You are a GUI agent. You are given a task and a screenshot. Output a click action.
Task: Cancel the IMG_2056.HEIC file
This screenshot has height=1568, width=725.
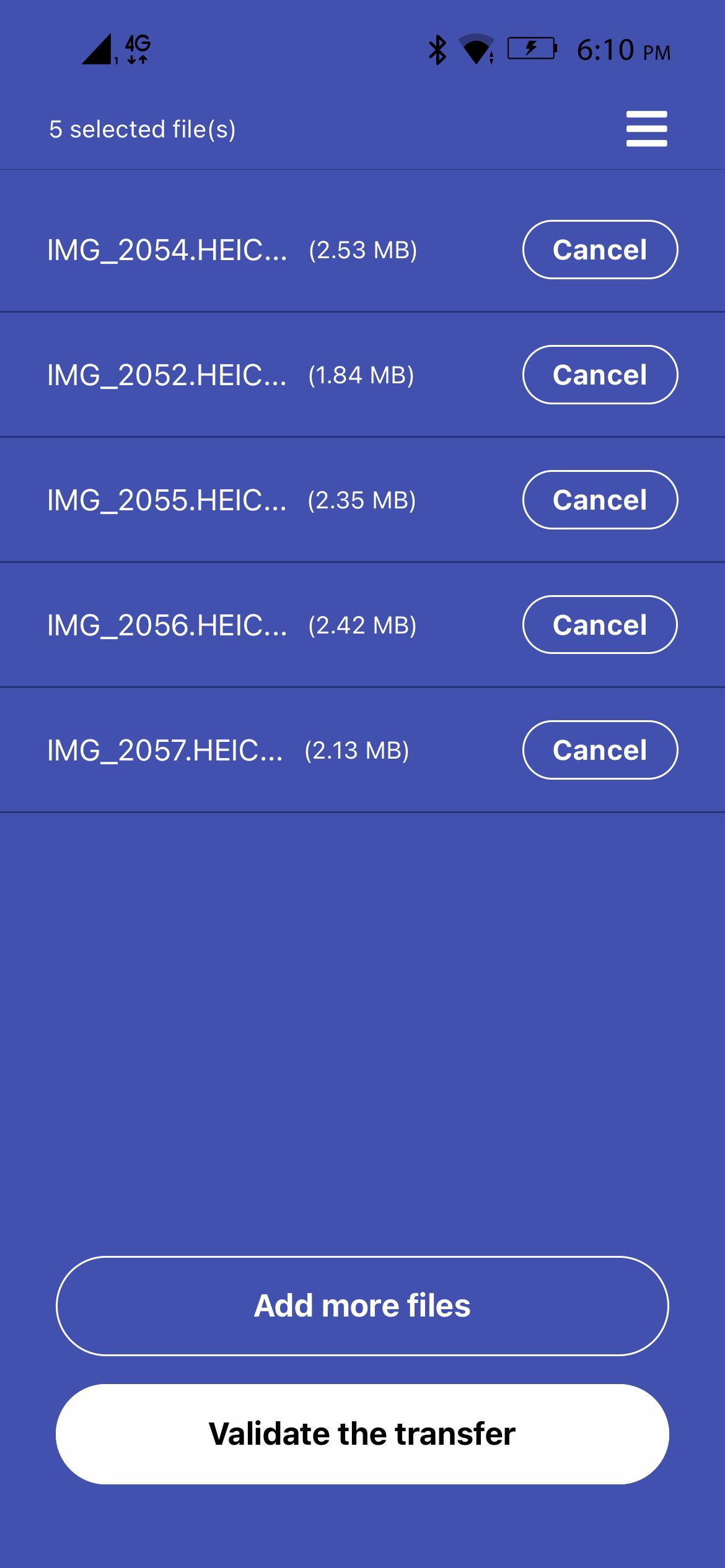click(600, 625)
